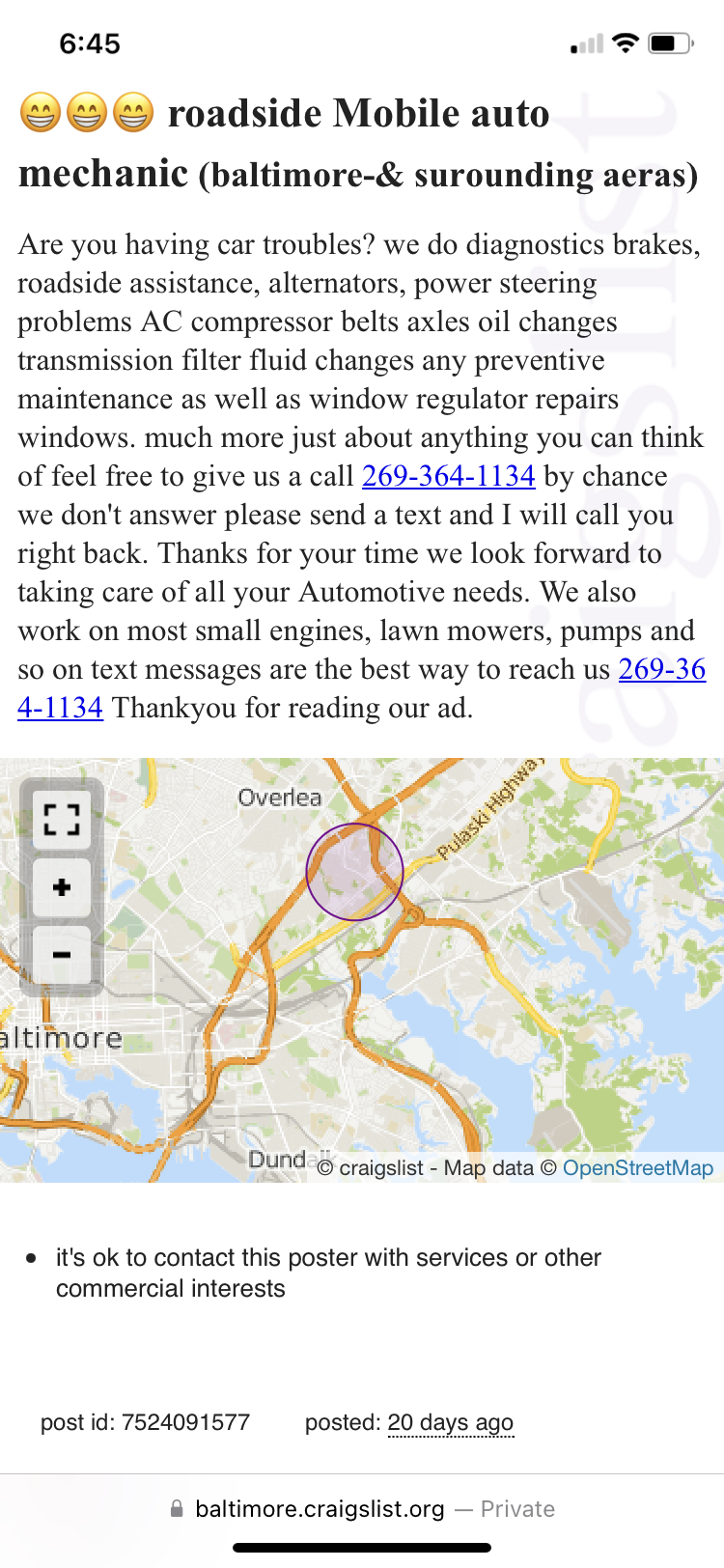Click the Overlea label on the map
The image size is (724, 1568).
tap(280, 798)
